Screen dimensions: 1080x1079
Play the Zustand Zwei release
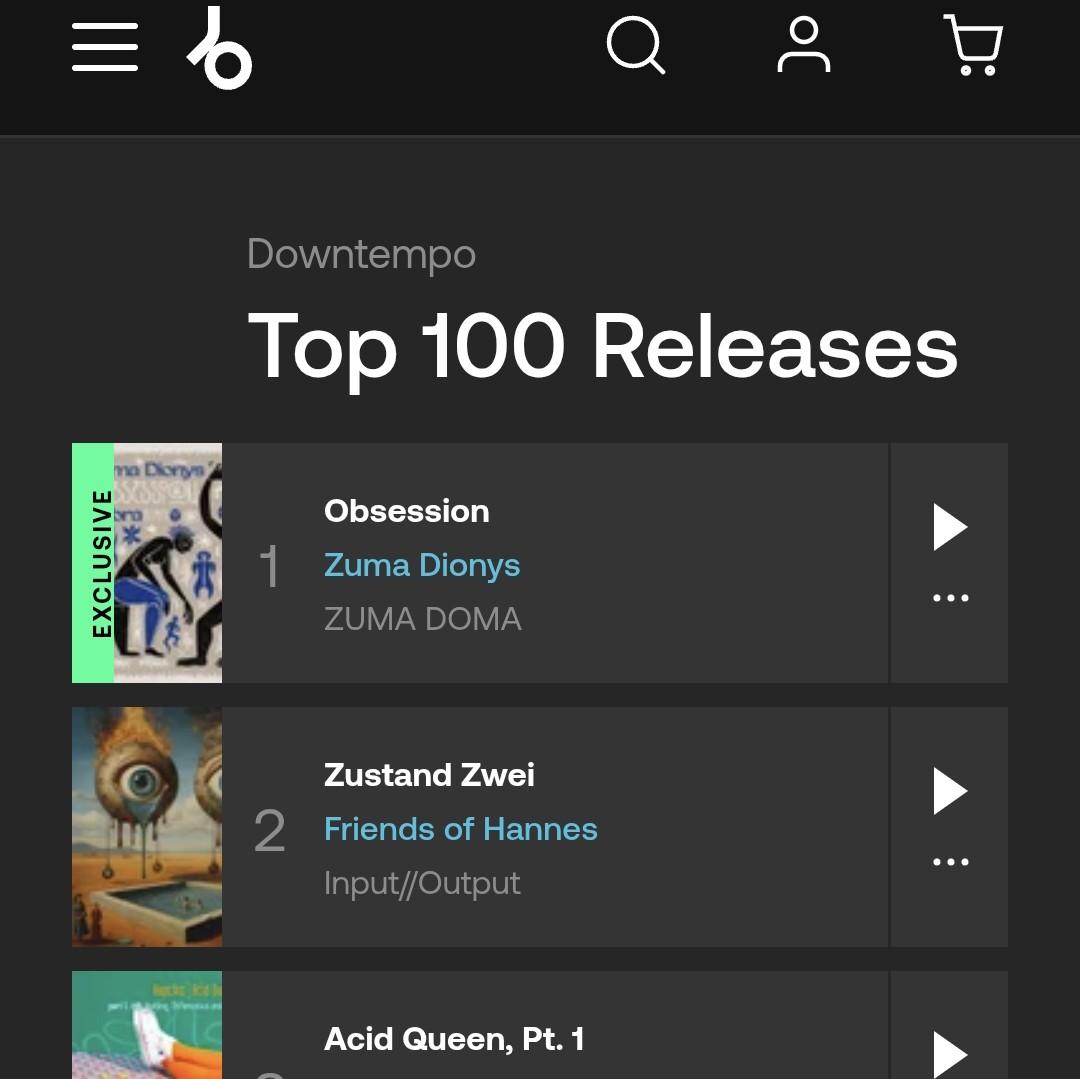click(x=949, y=791)
